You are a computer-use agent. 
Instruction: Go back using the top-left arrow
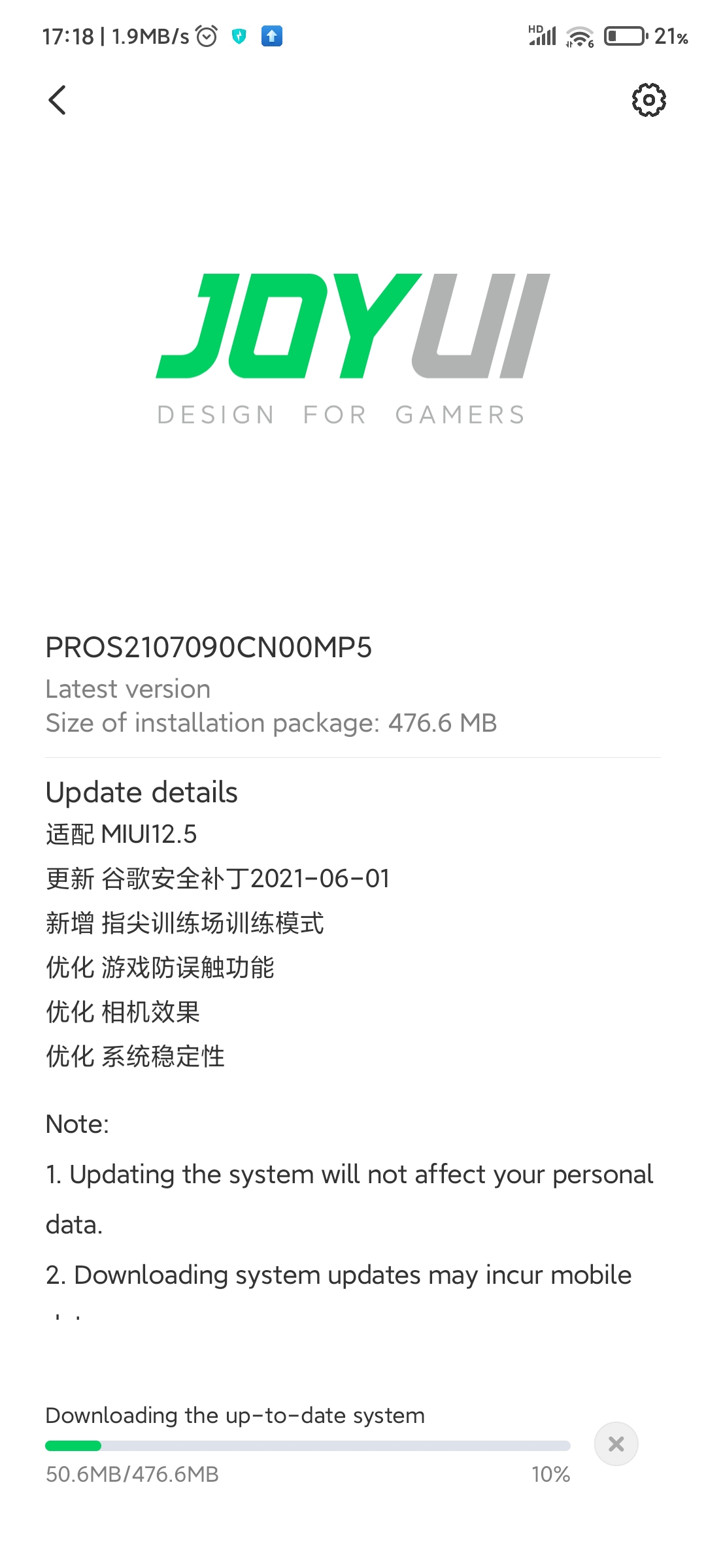tap(58, 100)
